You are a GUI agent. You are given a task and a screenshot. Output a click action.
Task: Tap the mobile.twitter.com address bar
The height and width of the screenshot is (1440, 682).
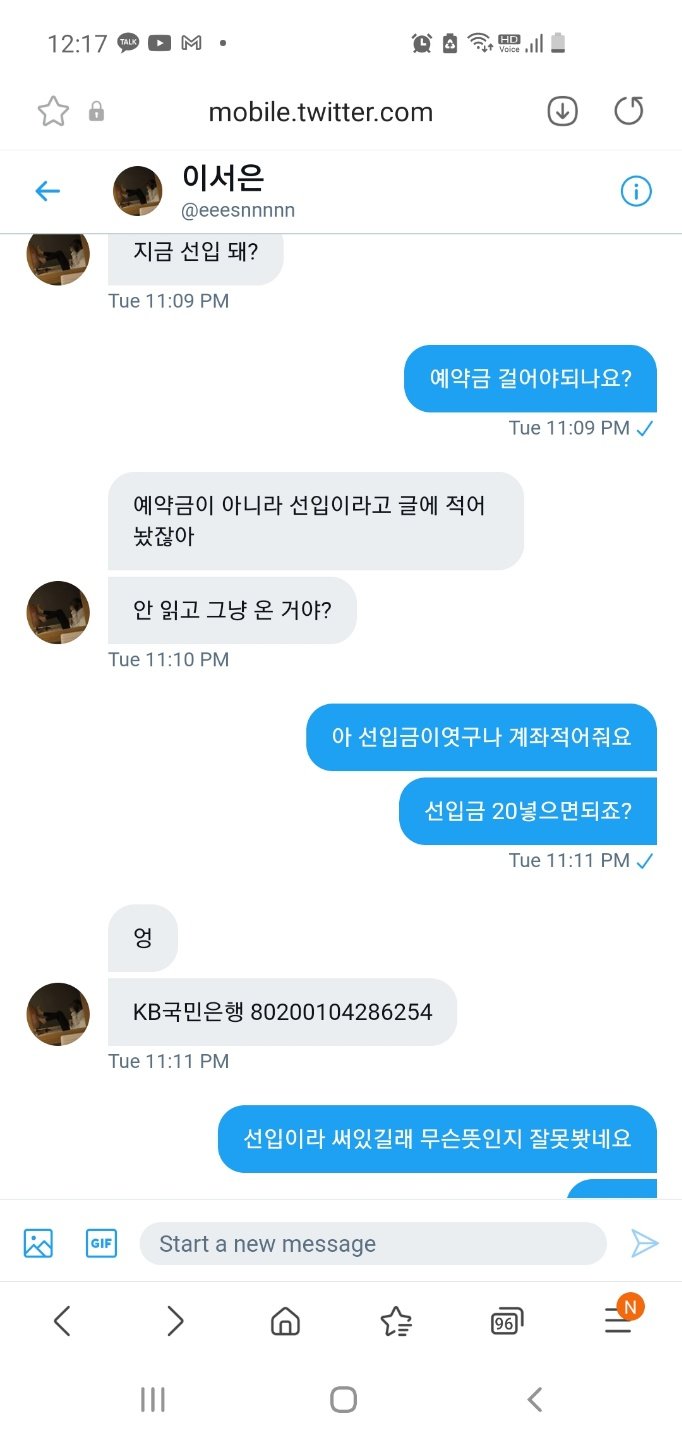(320, 112)
